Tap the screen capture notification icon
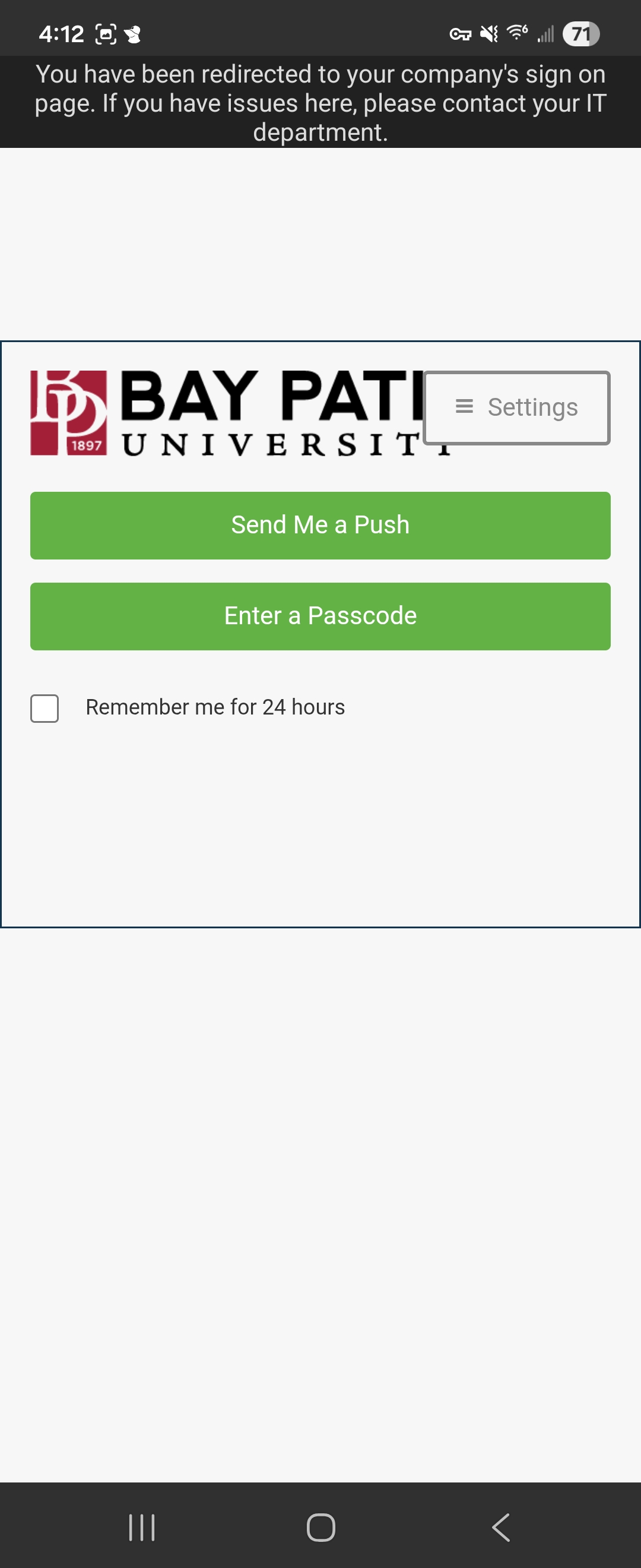 pos(104,34)
